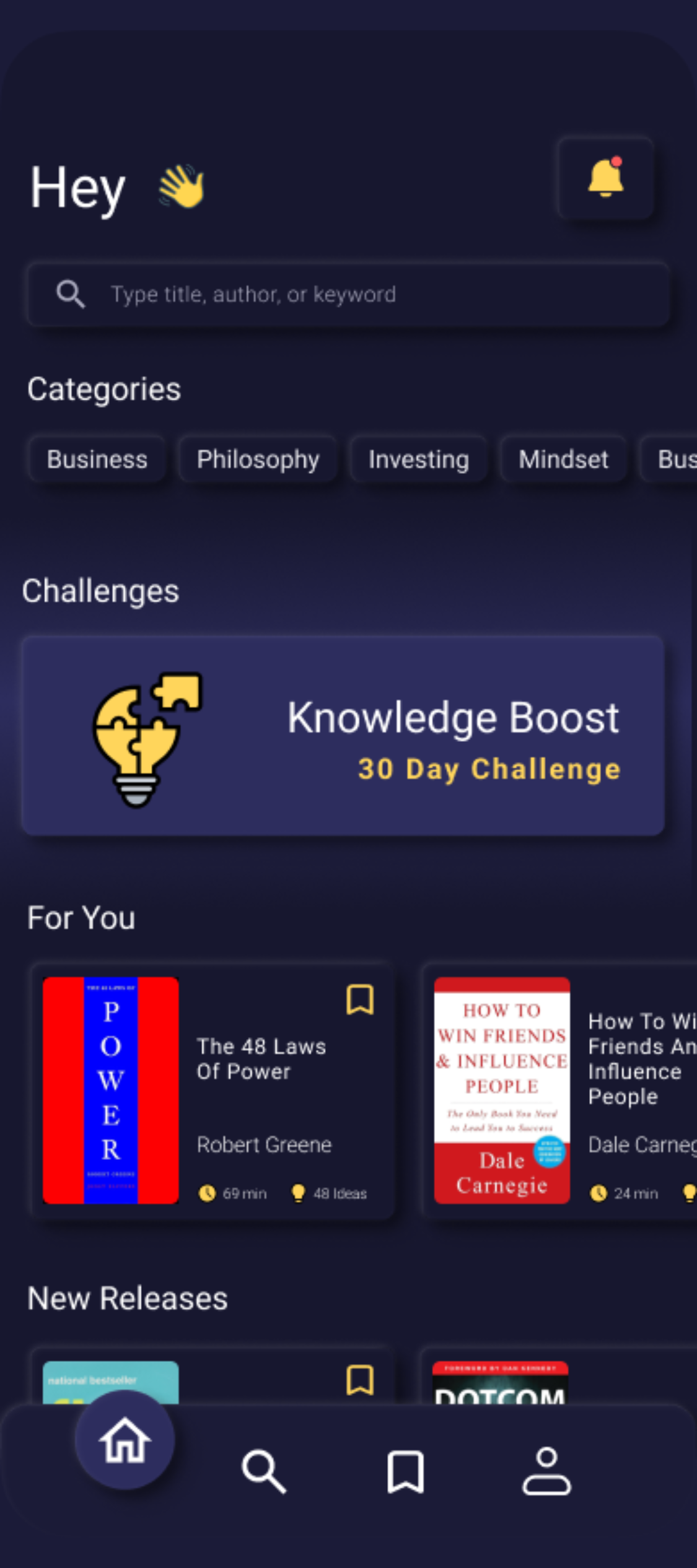Go to the Profile tab
Screen dimensions: 697x1568
point(546,1471)
